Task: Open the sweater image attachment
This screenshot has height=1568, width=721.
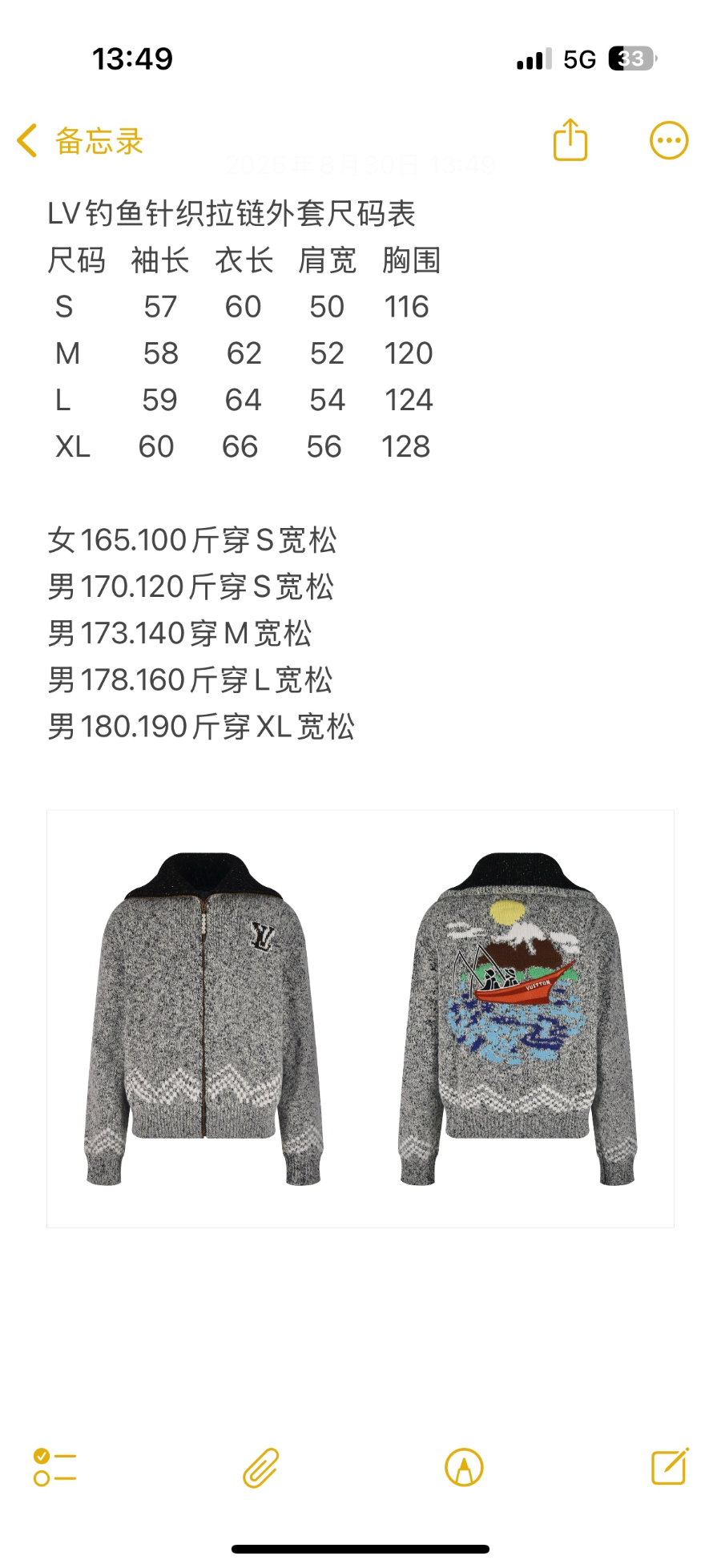Action: coord(360,1018)
